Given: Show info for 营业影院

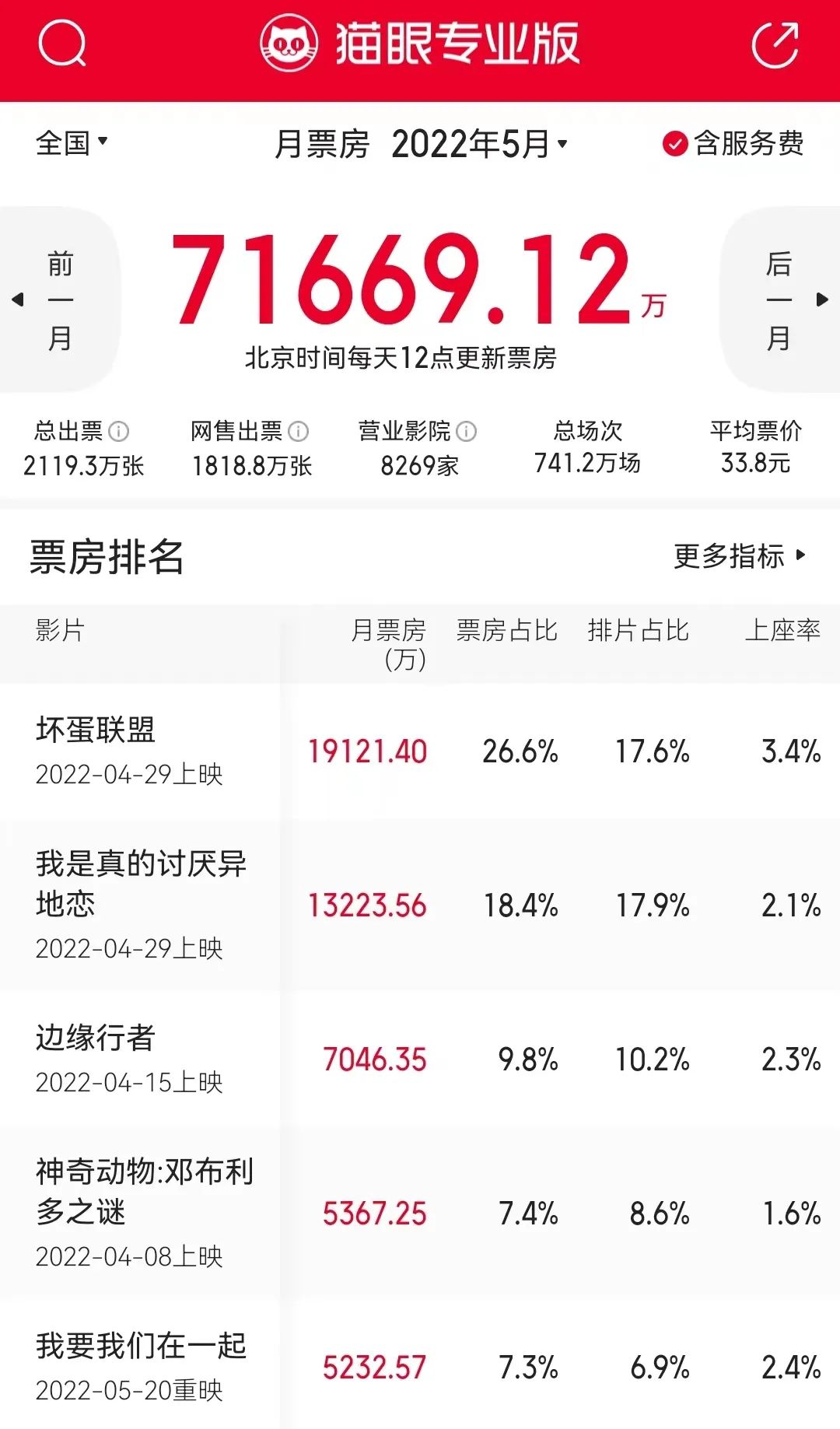Looking at the screenshot, I should 467,430.
